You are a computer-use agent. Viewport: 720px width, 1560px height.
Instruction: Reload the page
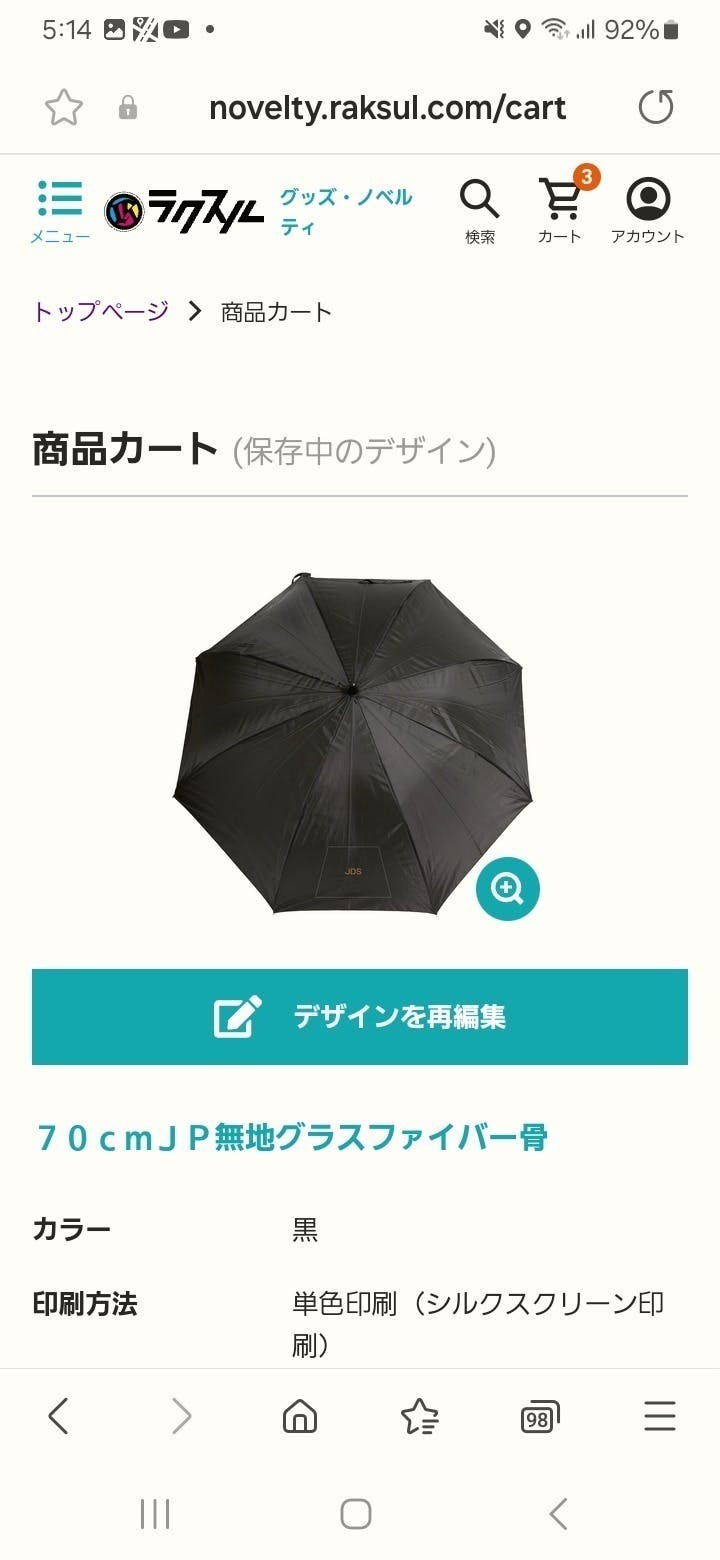[x=656, y=107]
